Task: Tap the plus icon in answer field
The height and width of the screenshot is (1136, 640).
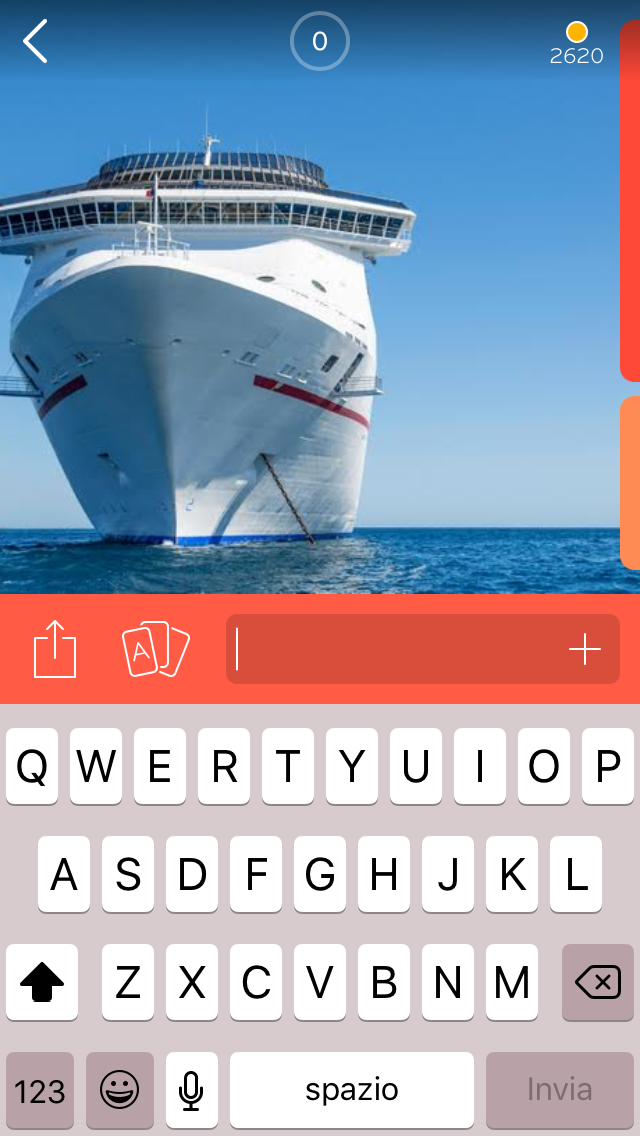Action: coord(585,650)
